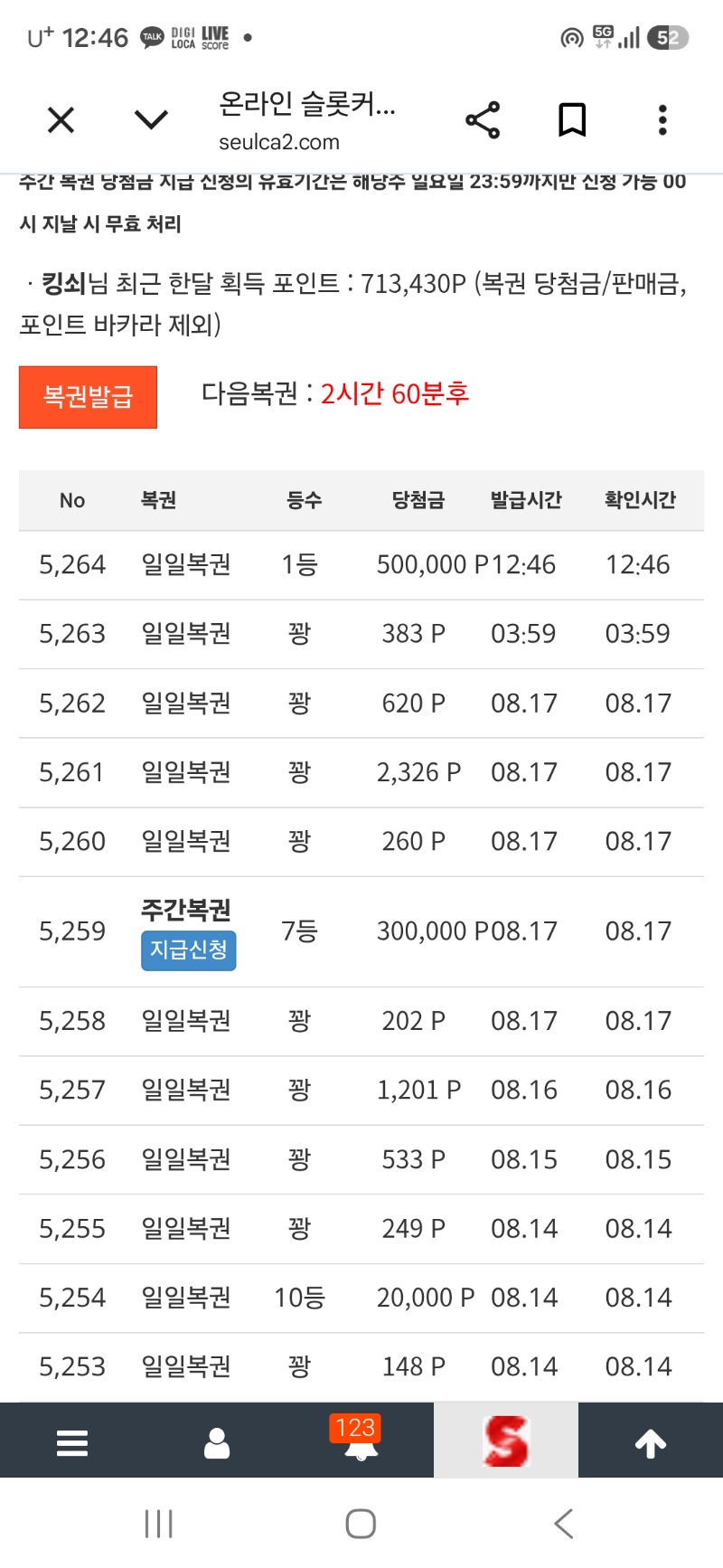The width and height of the screenshot is (723, 1568).
Task: Open the hamburger menu in the bottom bar
Action: [x=72, y=1442]
